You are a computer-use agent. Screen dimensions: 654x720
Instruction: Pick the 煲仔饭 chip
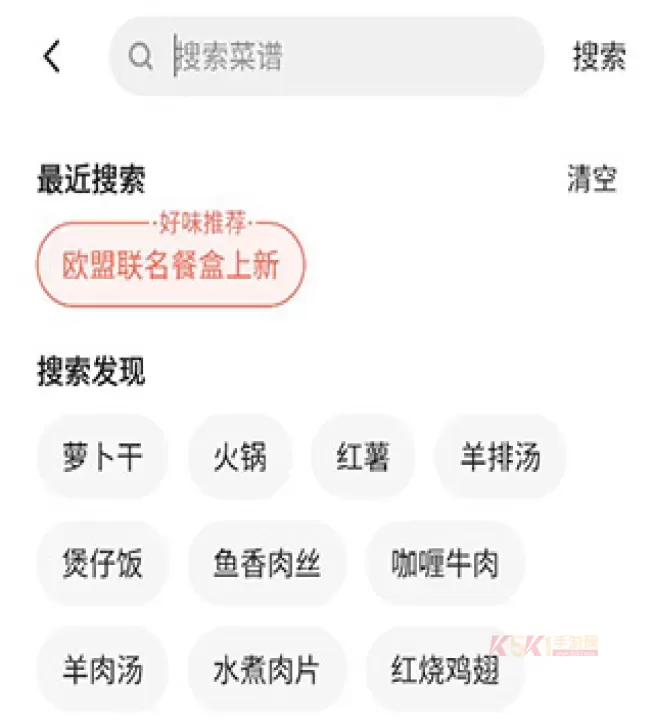(102, 564)
